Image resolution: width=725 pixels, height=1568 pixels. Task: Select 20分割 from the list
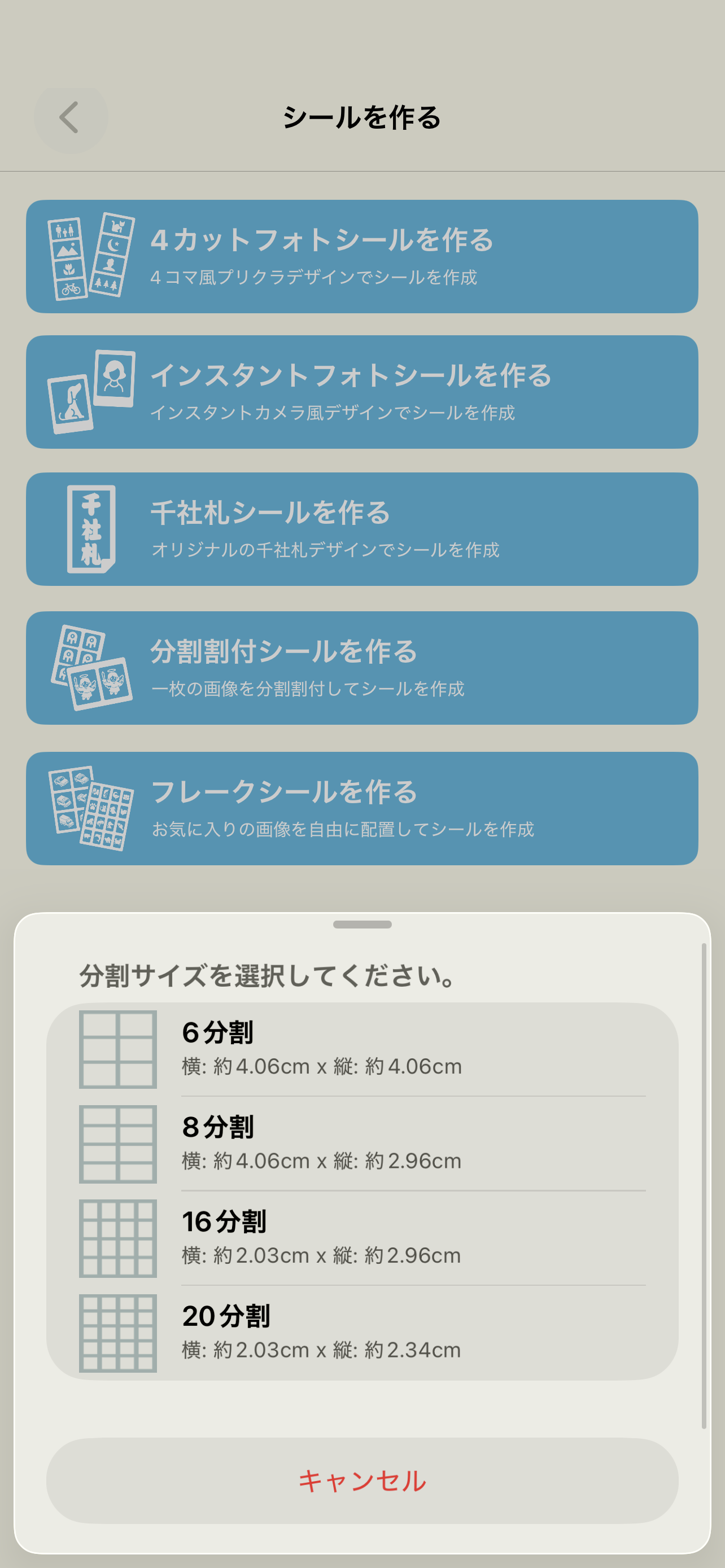click(362, 1333)
